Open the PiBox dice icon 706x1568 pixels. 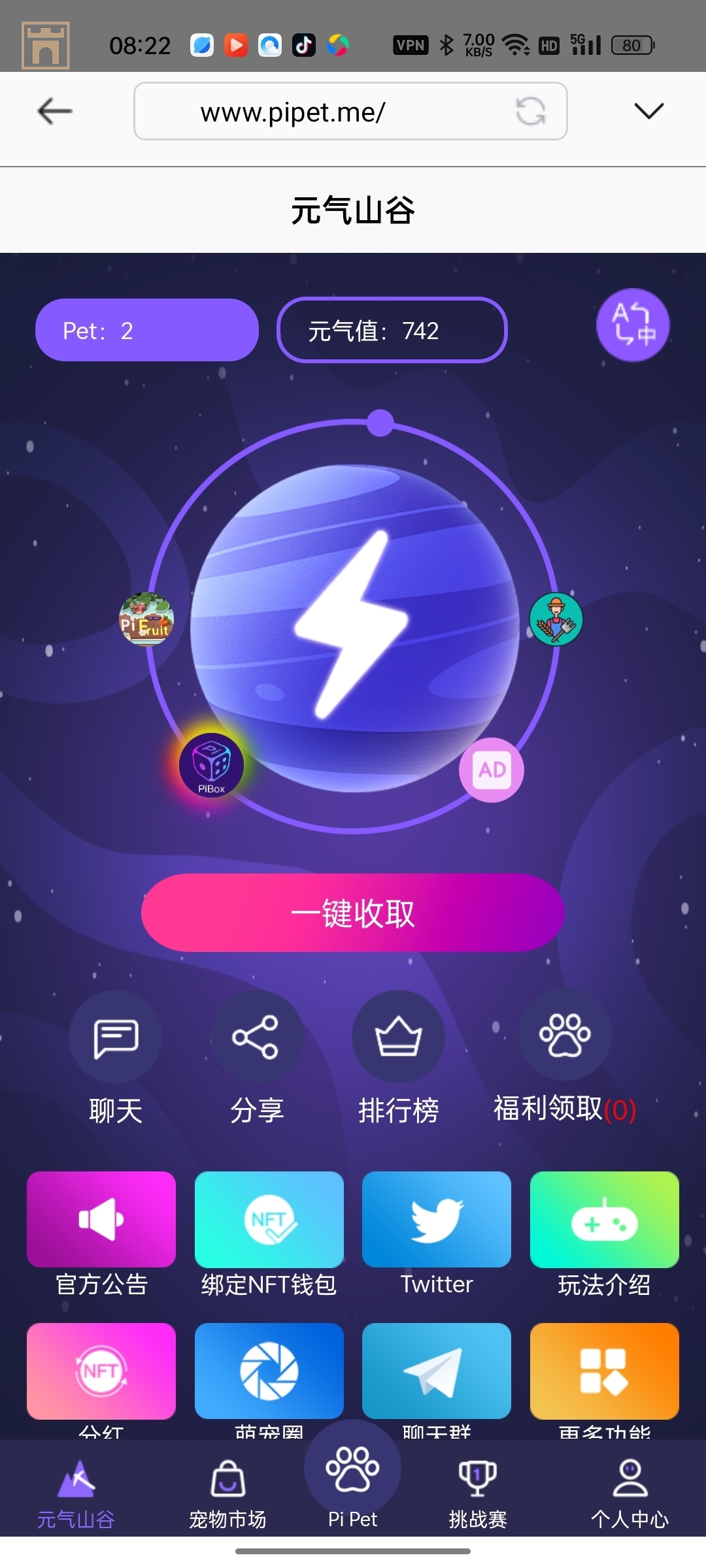(x=211, y=765)
